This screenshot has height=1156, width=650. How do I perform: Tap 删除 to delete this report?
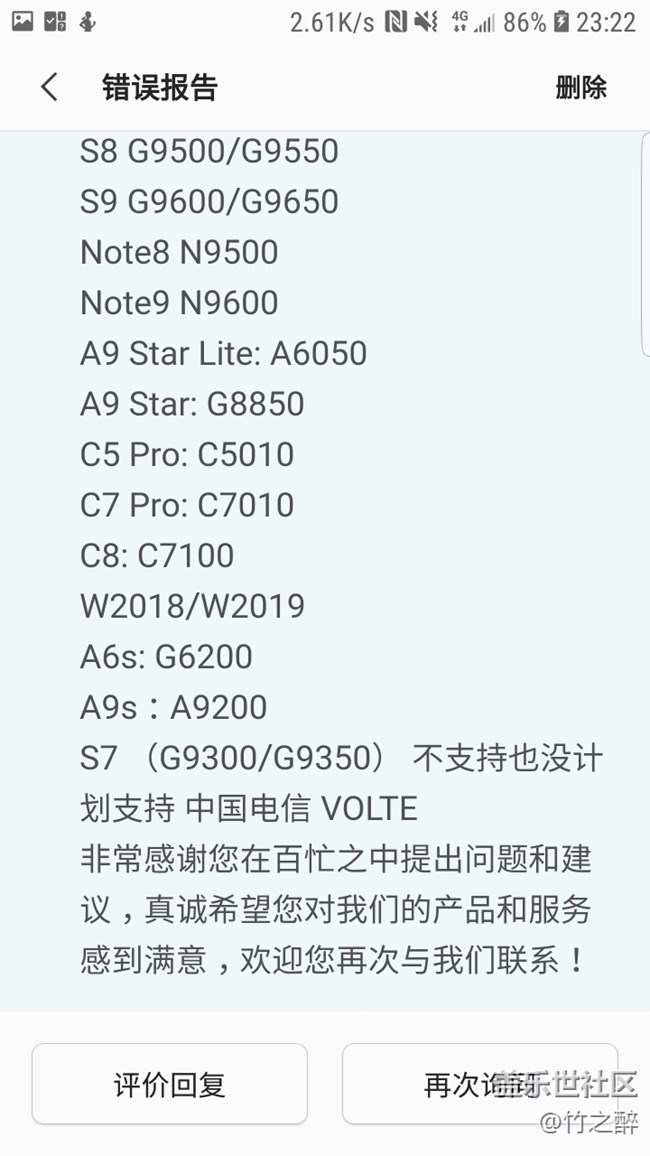pos(581,88)
